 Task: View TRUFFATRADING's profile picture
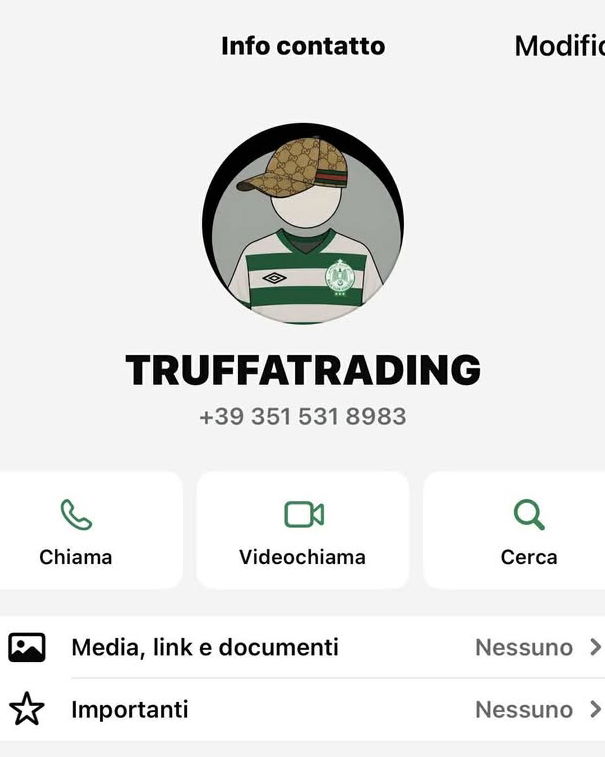pyautogui.click(x=303, y=224)
